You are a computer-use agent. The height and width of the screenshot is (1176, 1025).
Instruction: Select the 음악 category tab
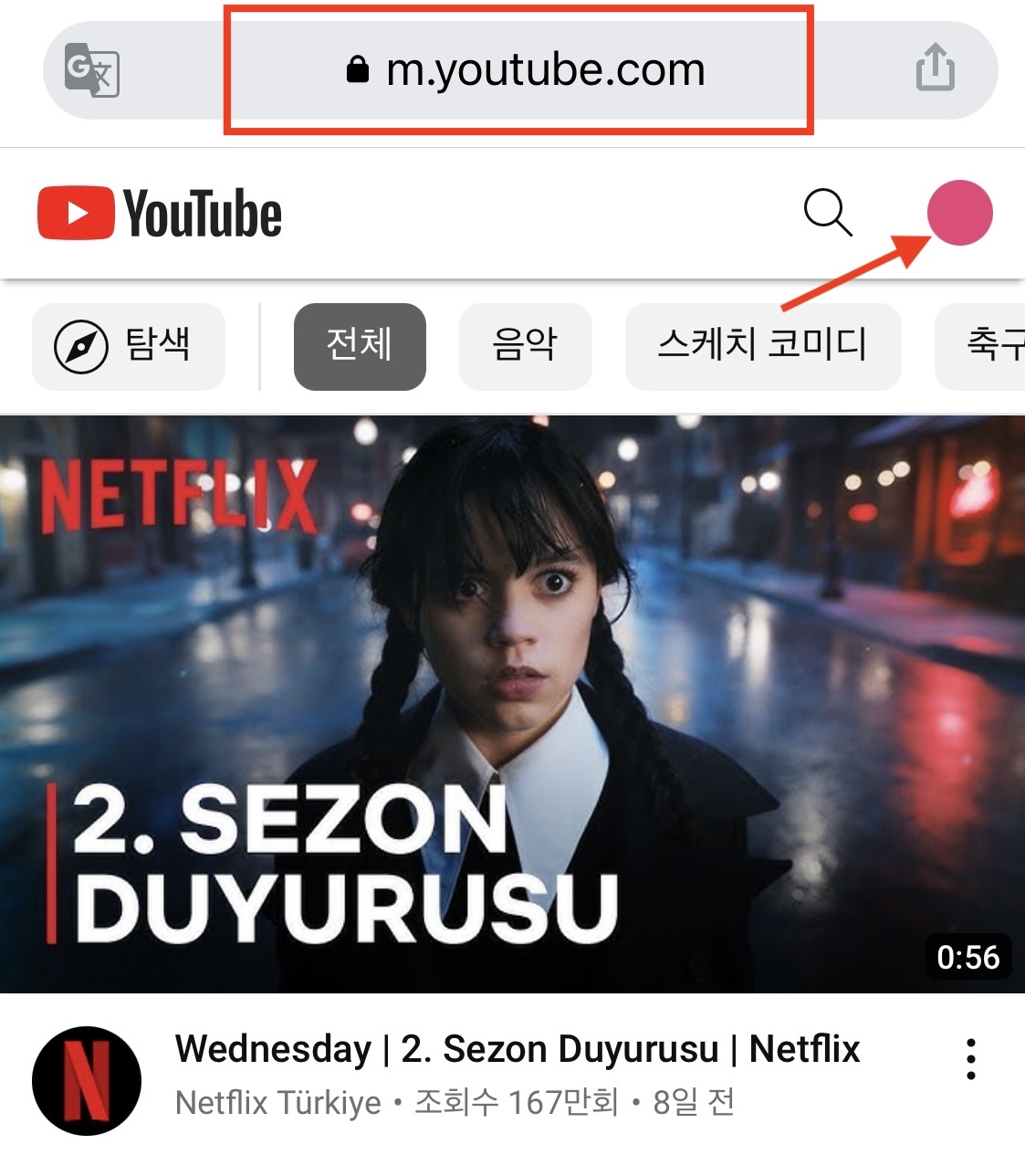click(526, 347)
